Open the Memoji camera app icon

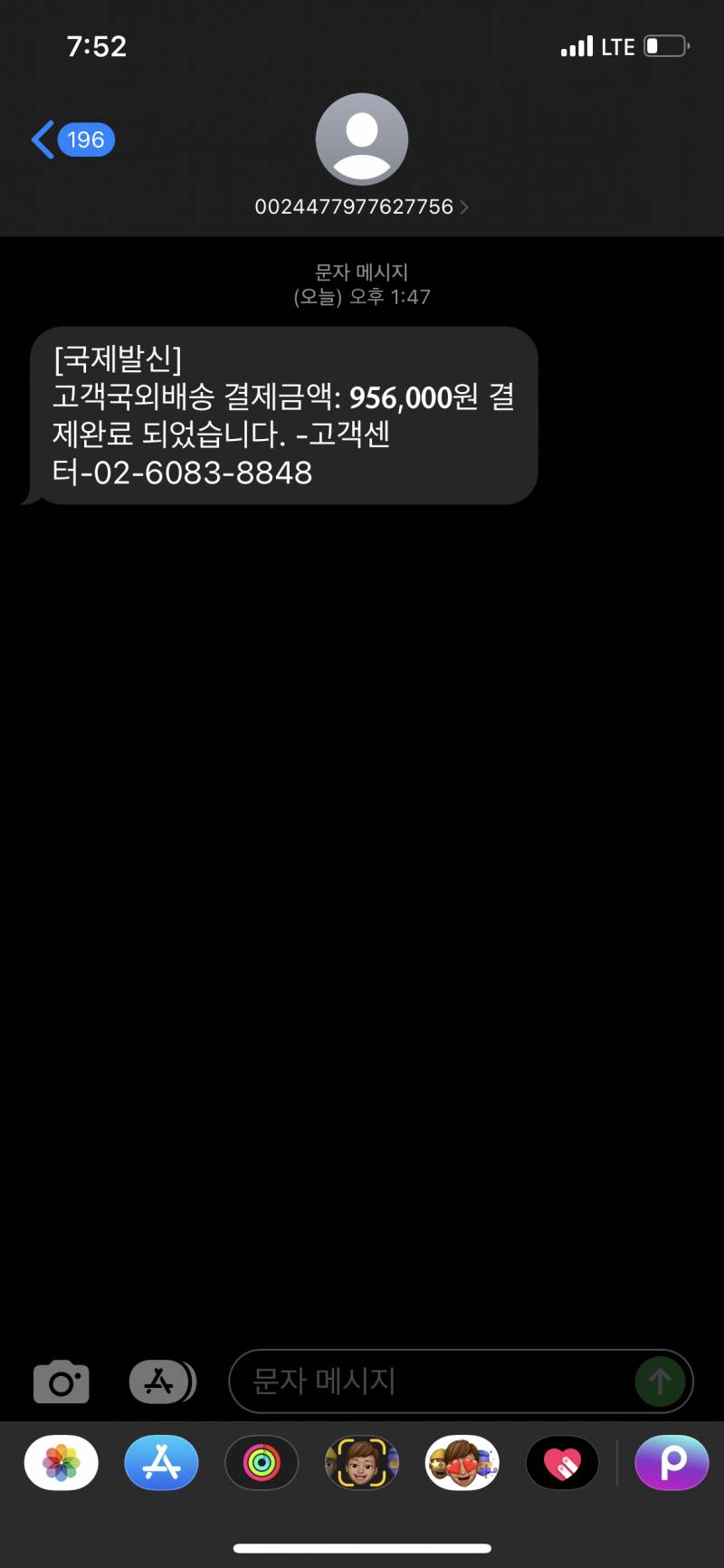[x=361, y=1463]
